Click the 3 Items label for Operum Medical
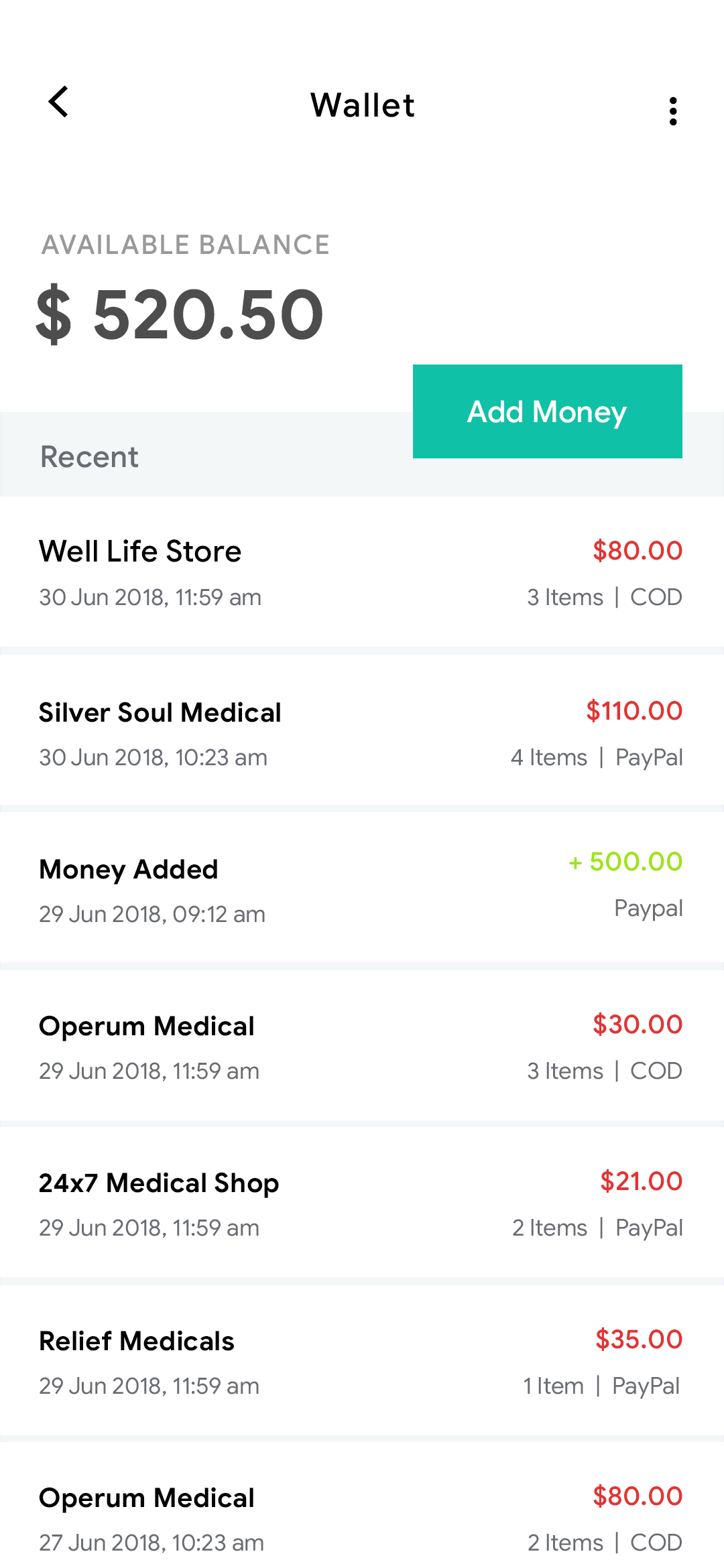The image size is (724, 1568). coord(565,1071)
